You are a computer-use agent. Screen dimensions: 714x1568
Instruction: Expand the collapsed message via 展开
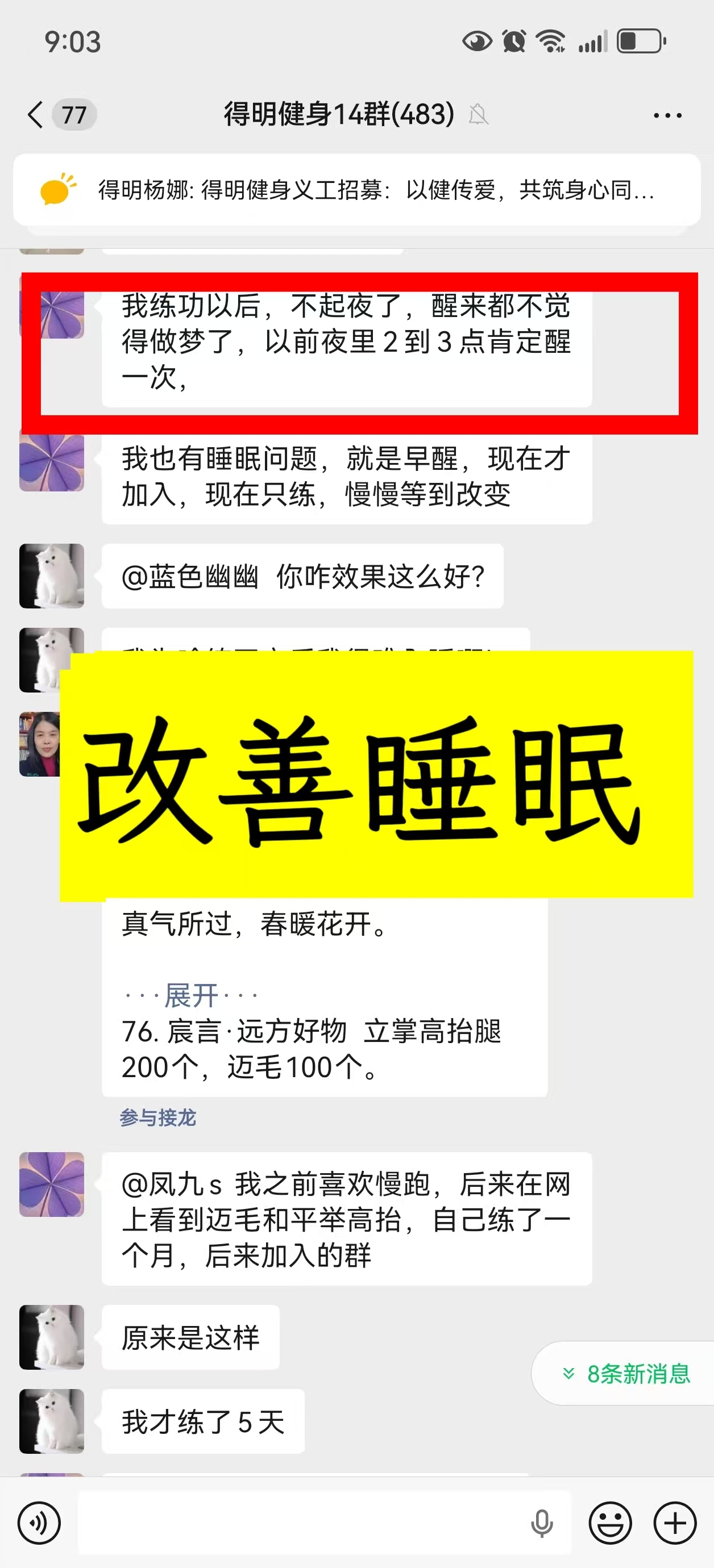[x=192, y=996]
